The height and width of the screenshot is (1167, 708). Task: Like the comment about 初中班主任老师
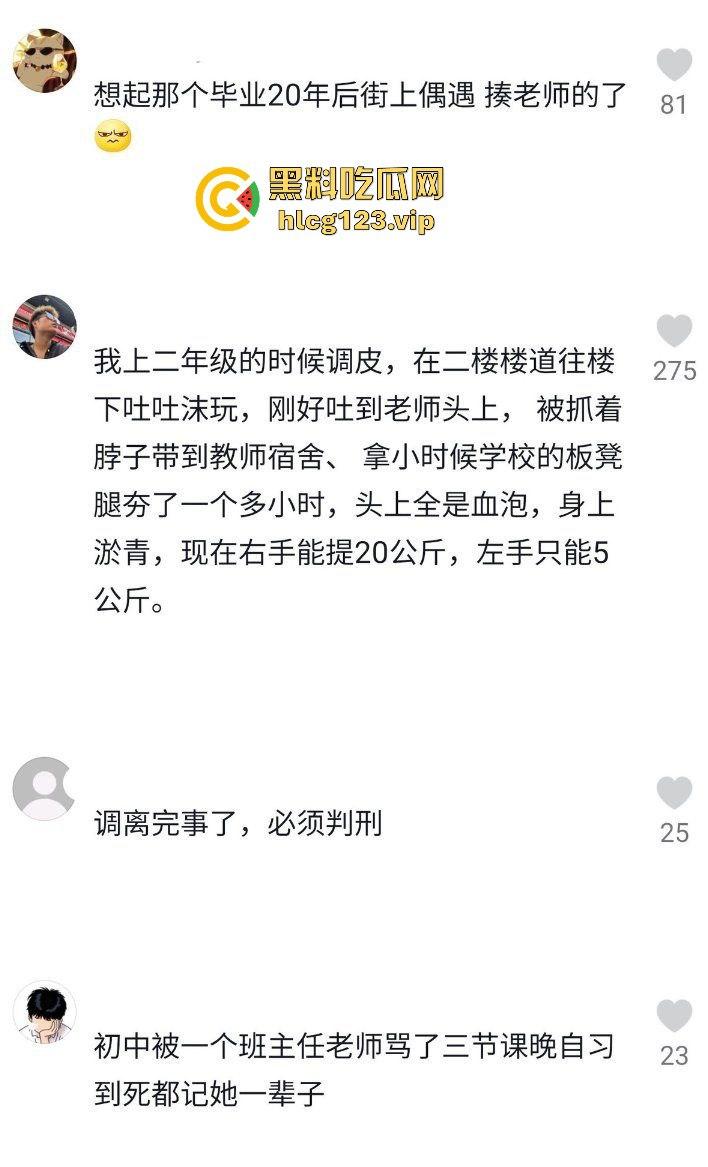coord(674,1016)
